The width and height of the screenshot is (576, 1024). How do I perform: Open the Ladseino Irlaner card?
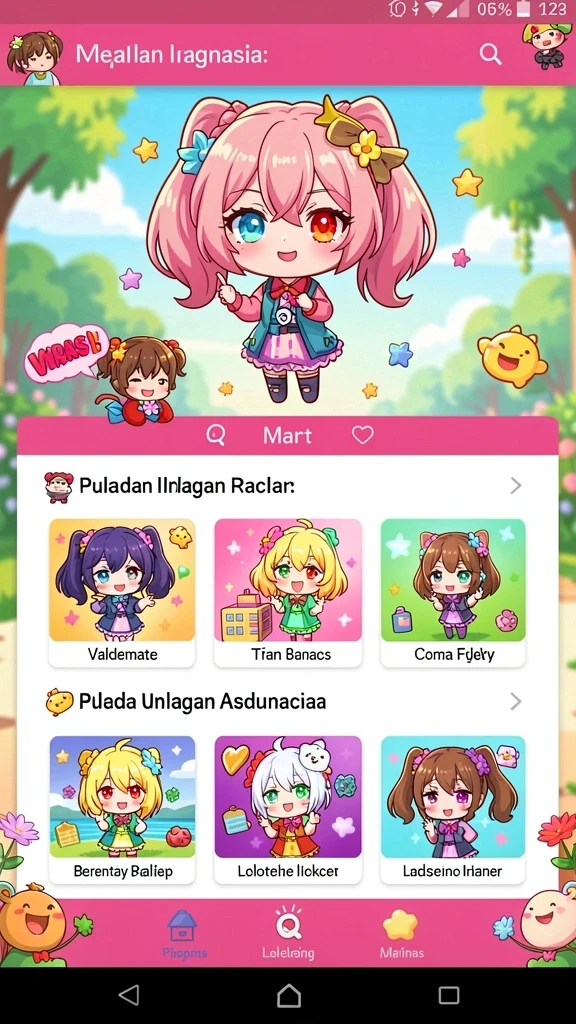[x=453, y=810]
